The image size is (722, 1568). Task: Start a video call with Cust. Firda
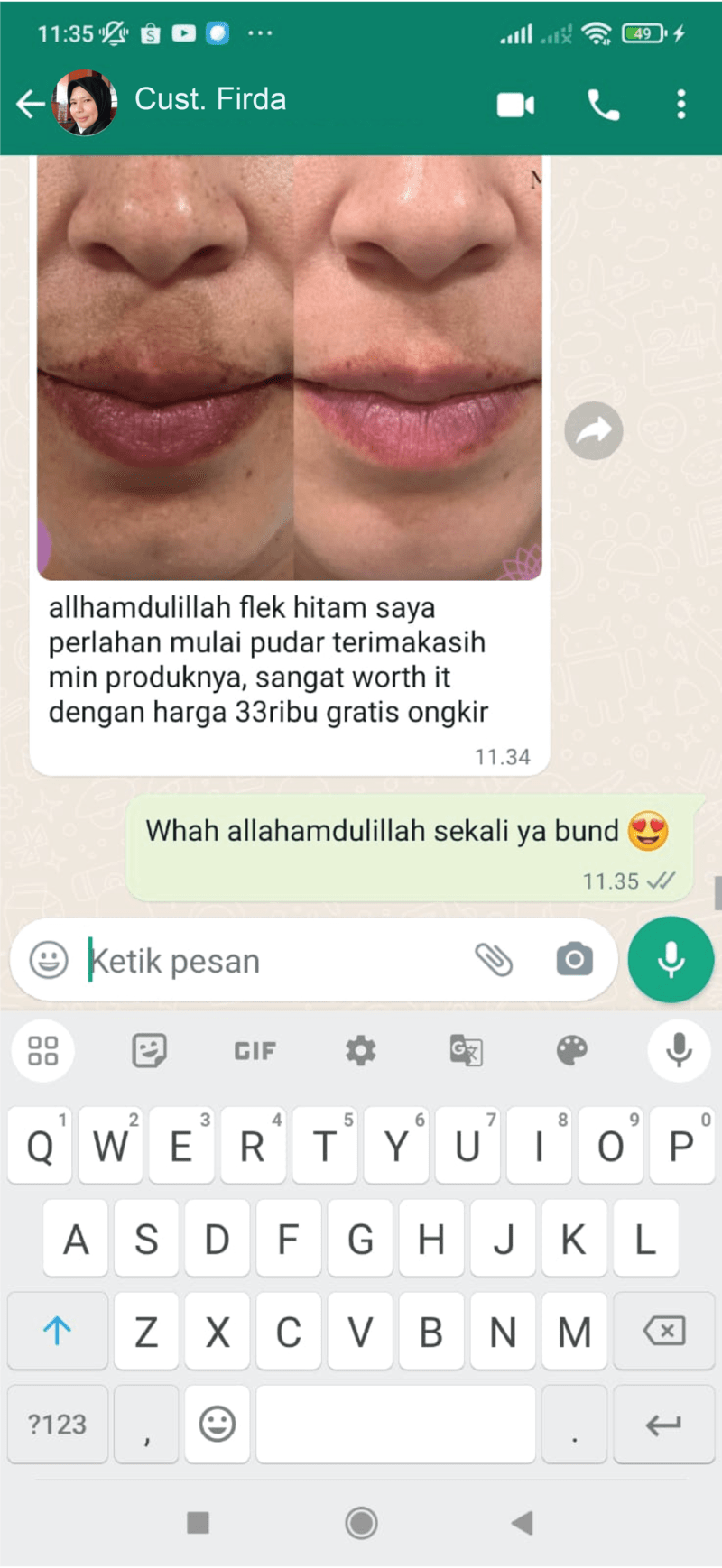pyautogui.click(x=515, y=106)
